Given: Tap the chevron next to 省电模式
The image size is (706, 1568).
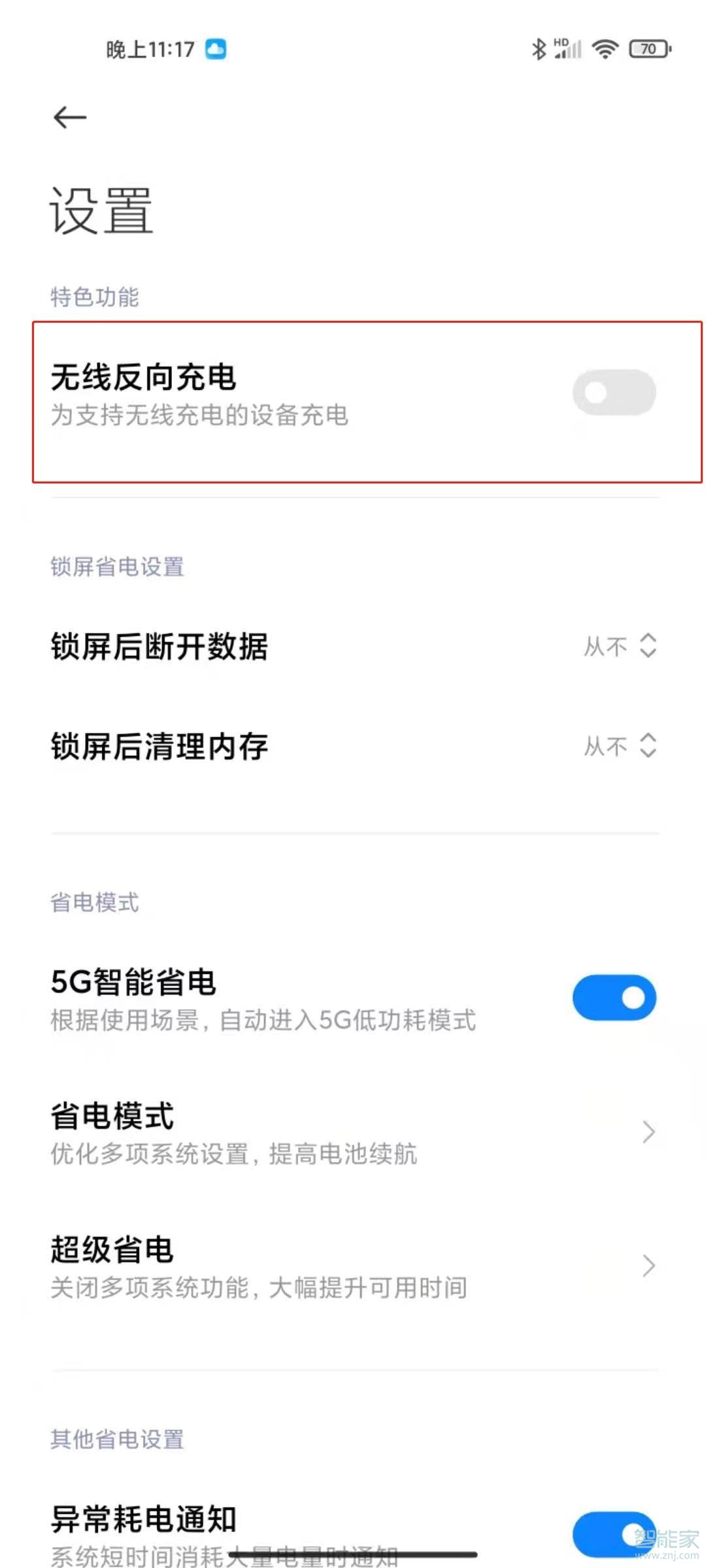Looking at the screenshot, I should pos(647,1131).
